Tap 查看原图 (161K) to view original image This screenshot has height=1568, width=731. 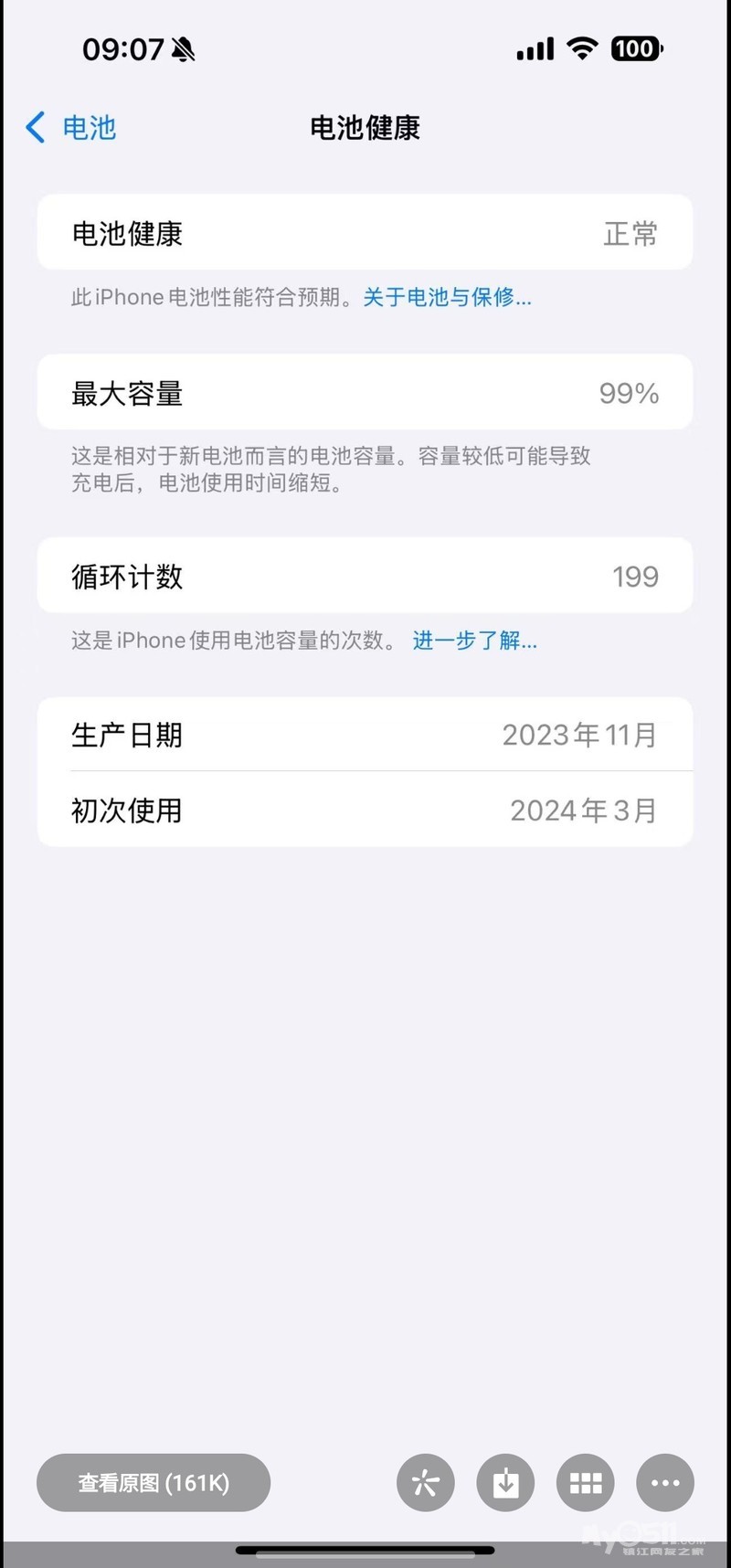pos(154,1482)
